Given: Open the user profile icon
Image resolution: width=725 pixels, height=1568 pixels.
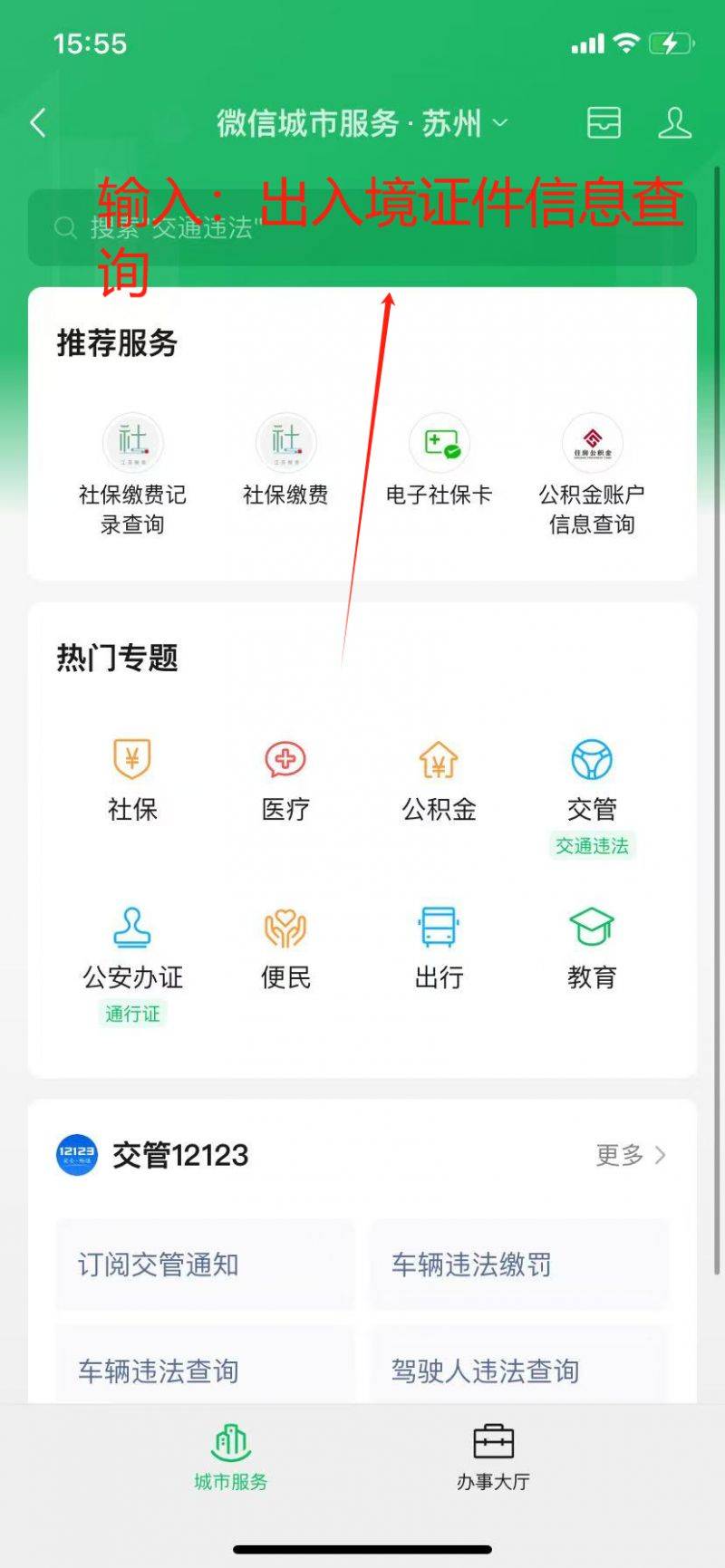Looking at the screenshot, I should (674, 122).
